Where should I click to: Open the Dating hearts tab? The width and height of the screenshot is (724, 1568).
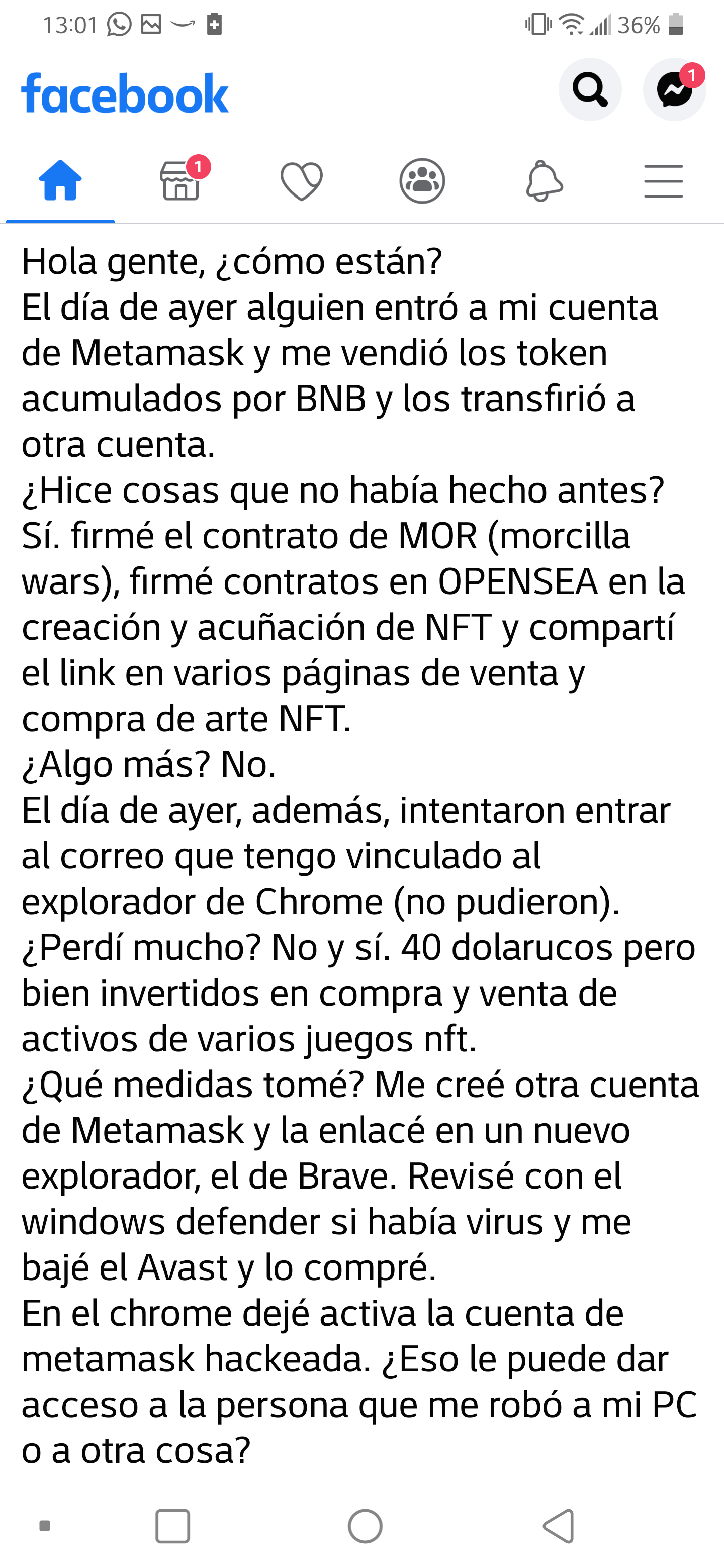pos(301,181)
